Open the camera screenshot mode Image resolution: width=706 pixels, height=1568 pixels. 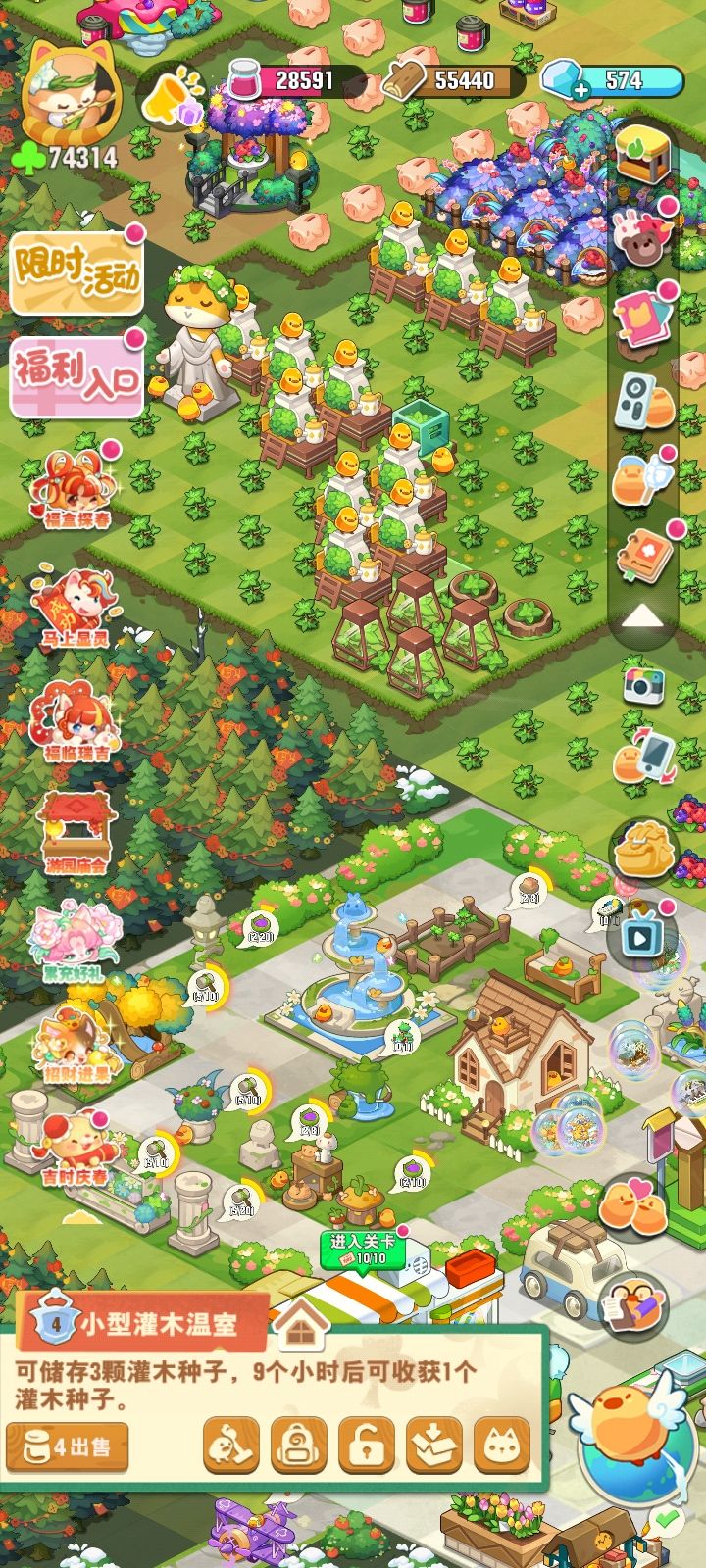tap(643, 685)
